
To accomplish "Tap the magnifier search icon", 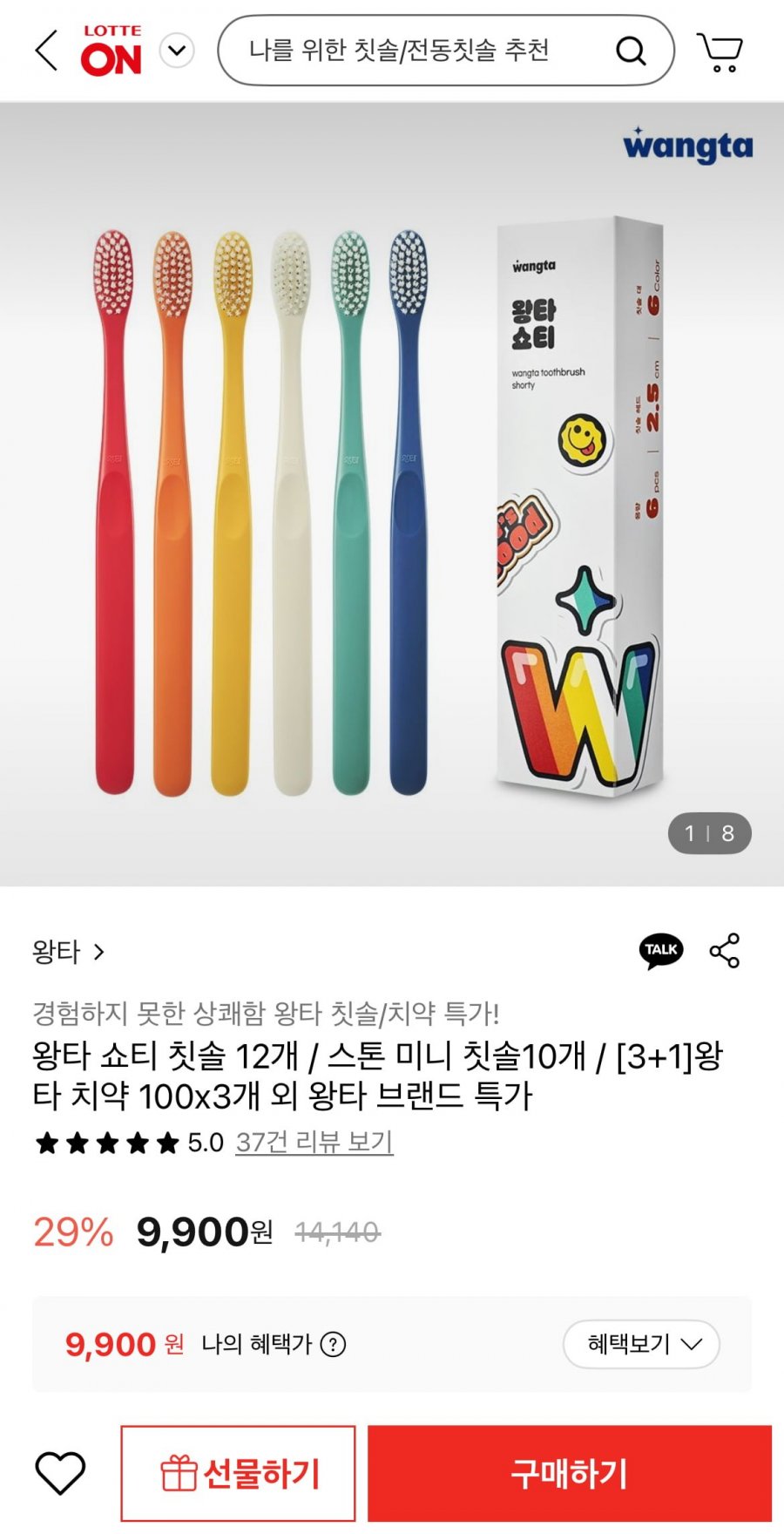I will coord(631,51).
